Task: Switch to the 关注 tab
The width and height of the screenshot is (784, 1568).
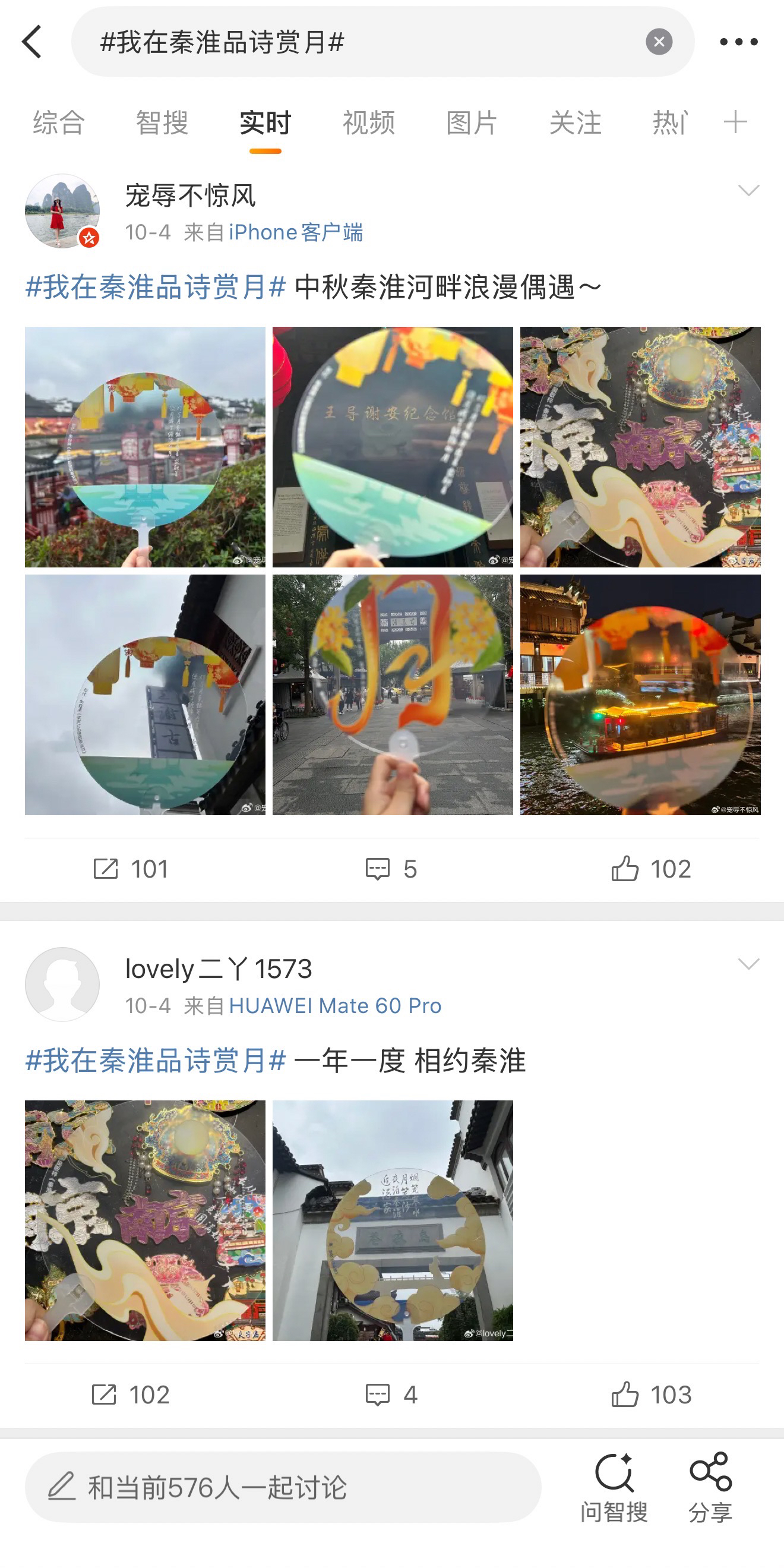Action: [575, 123]
